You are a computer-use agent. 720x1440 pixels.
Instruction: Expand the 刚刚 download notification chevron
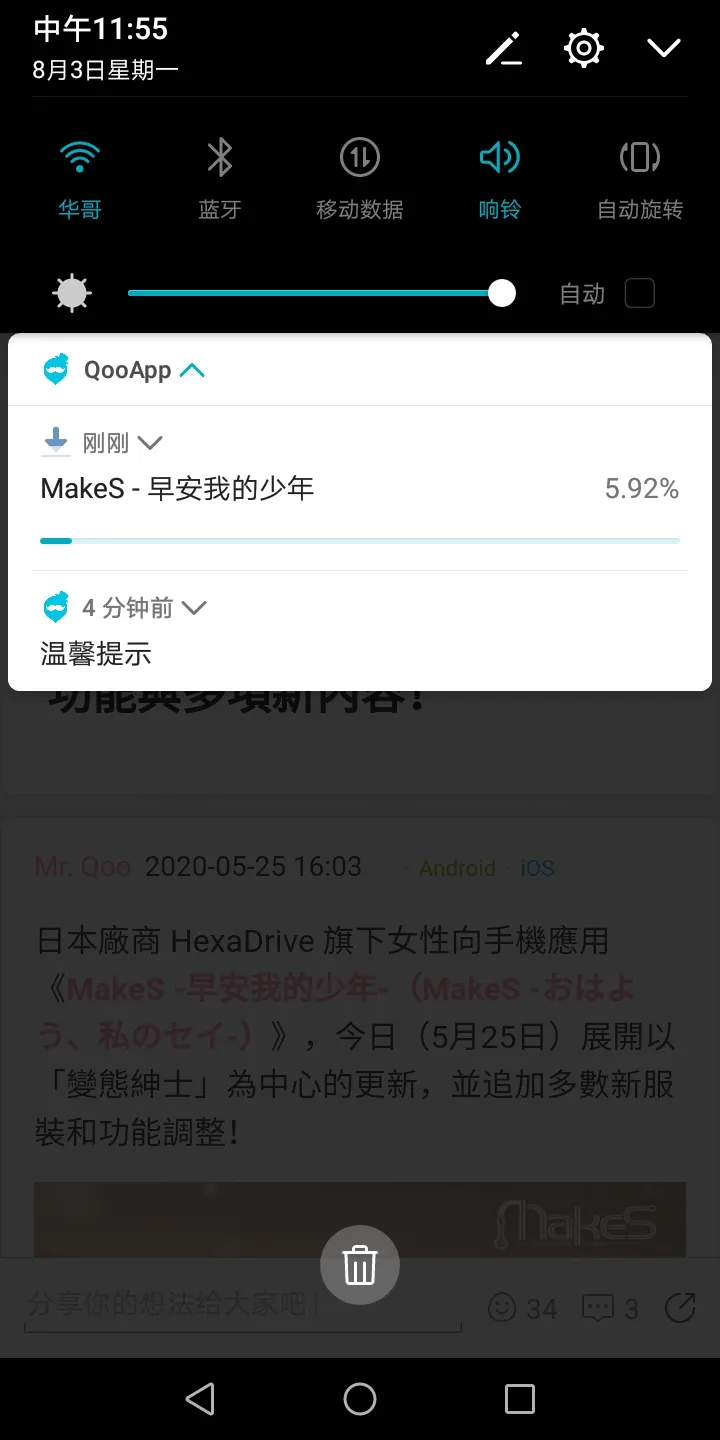(149, 442)
